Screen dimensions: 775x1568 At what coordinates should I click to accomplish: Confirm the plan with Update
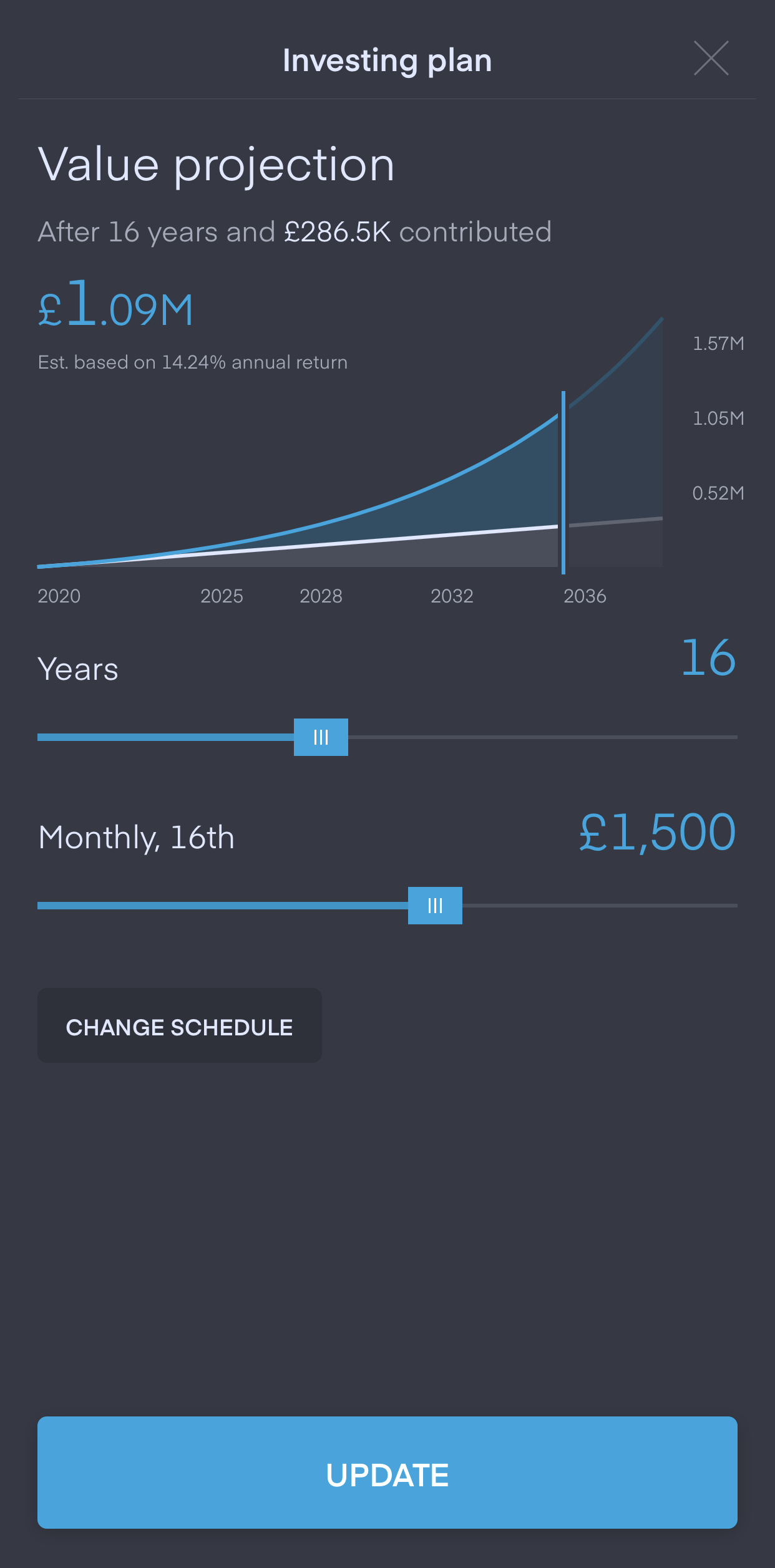tap(387, 1473)
